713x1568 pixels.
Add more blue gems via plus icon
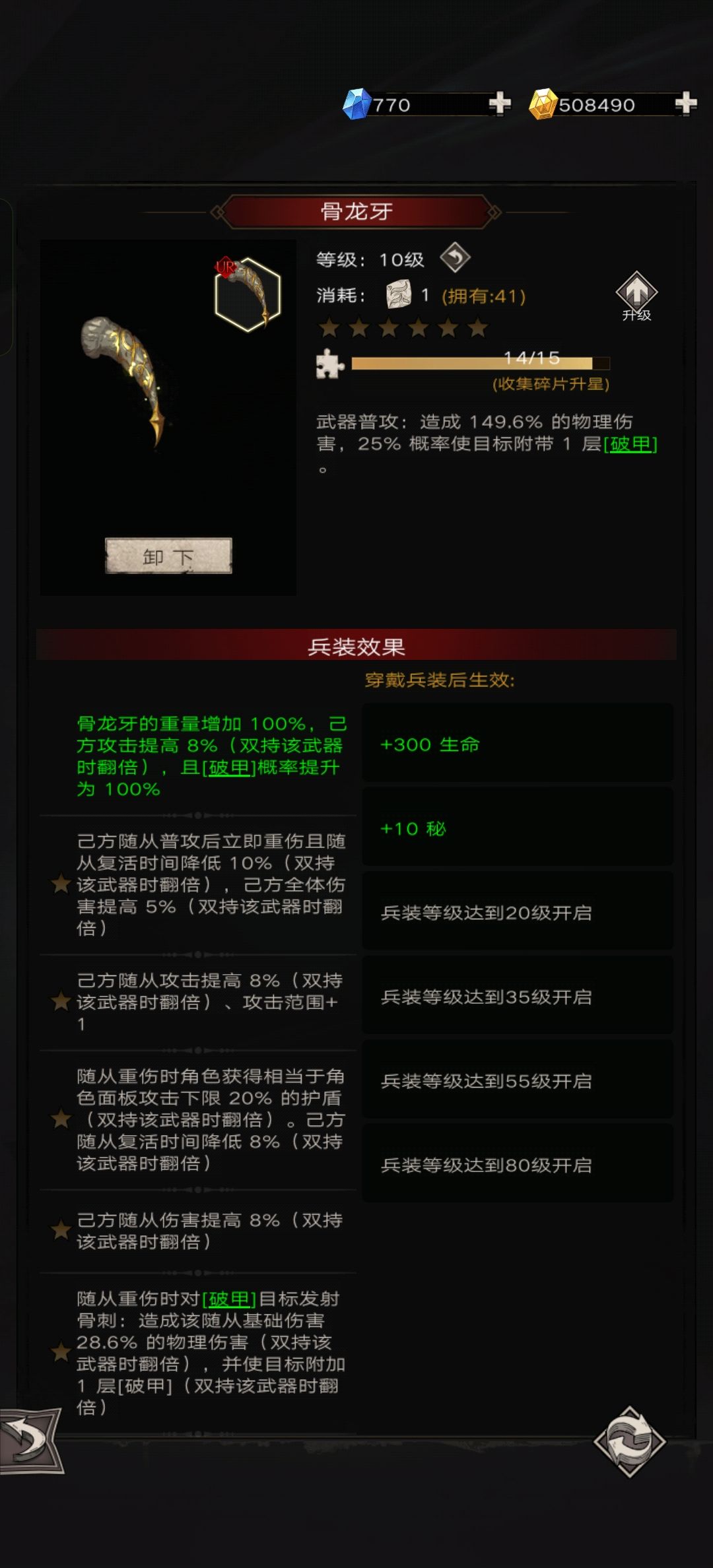[500, 103]
